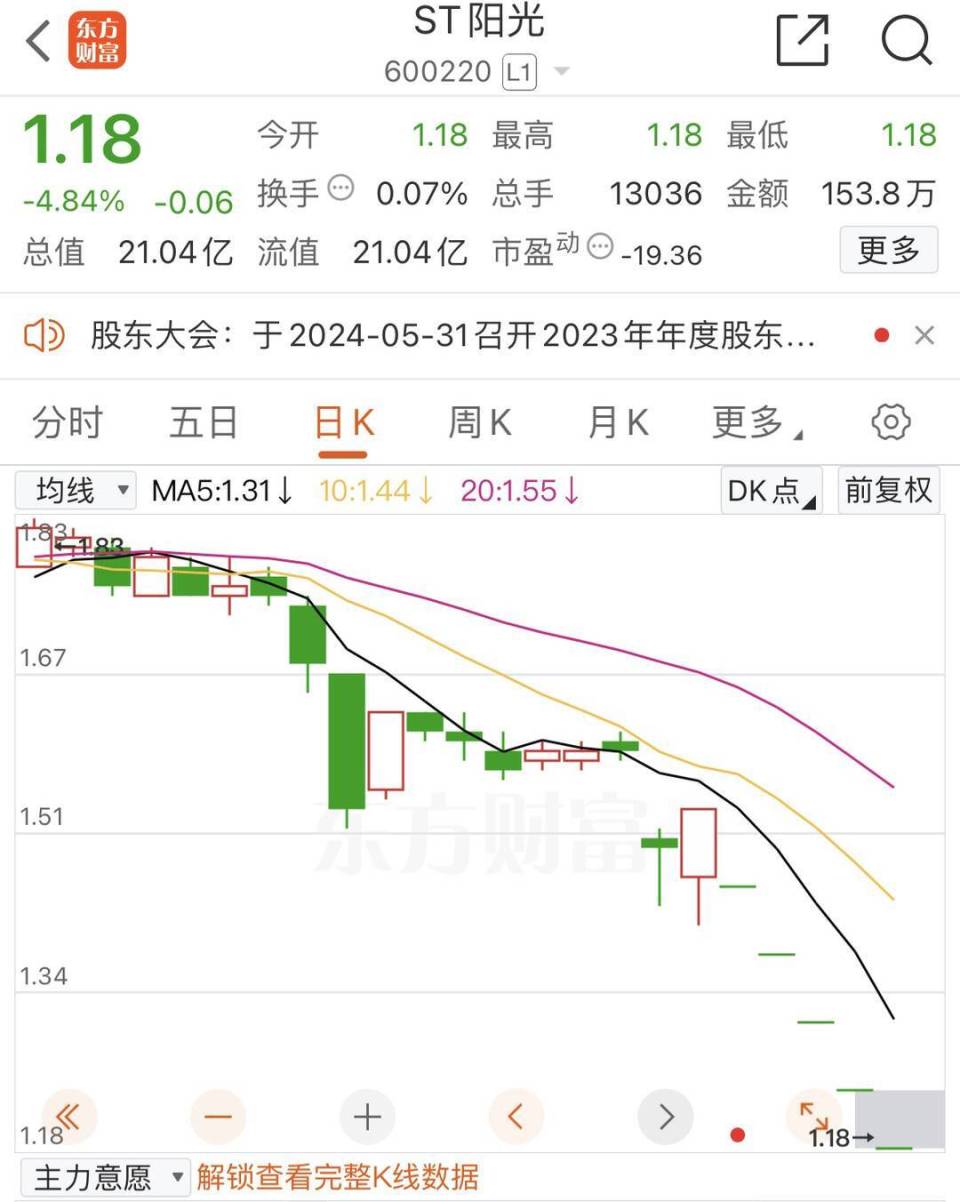Open the search magnifier icon

point(905,41)
